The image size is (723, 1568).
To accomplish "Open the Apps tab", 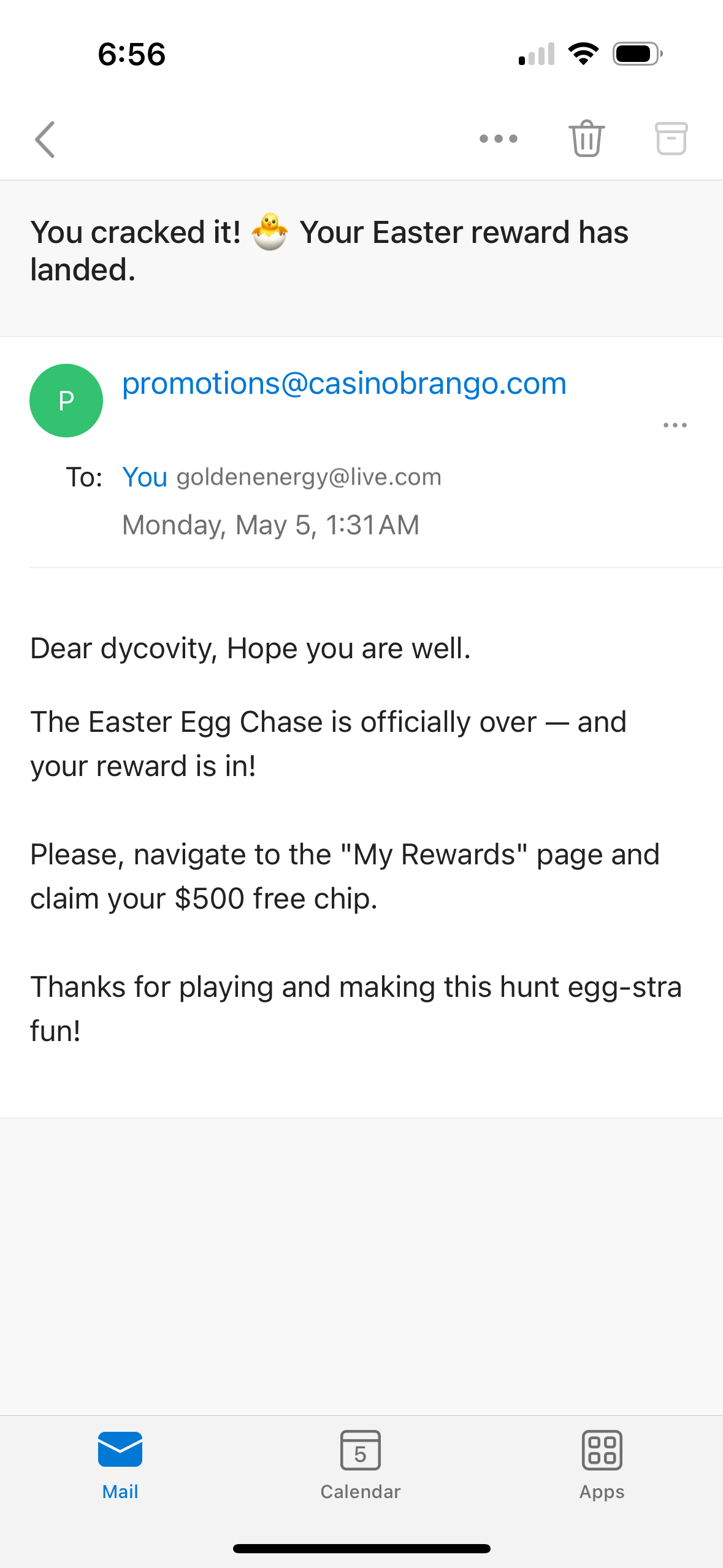I will tap(602, 1464).
